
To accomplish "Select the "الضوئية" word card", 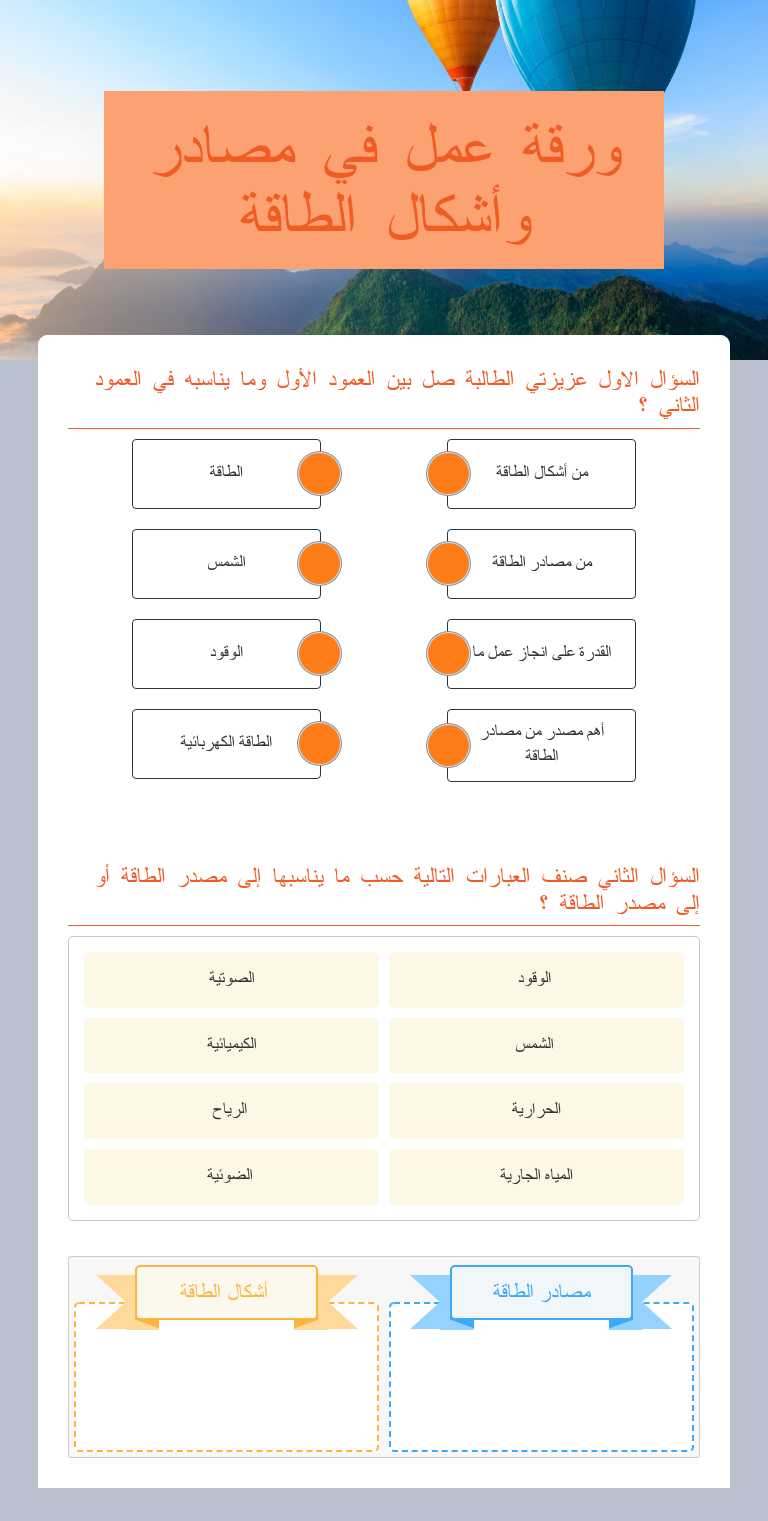I will (x=230, y=1176).
